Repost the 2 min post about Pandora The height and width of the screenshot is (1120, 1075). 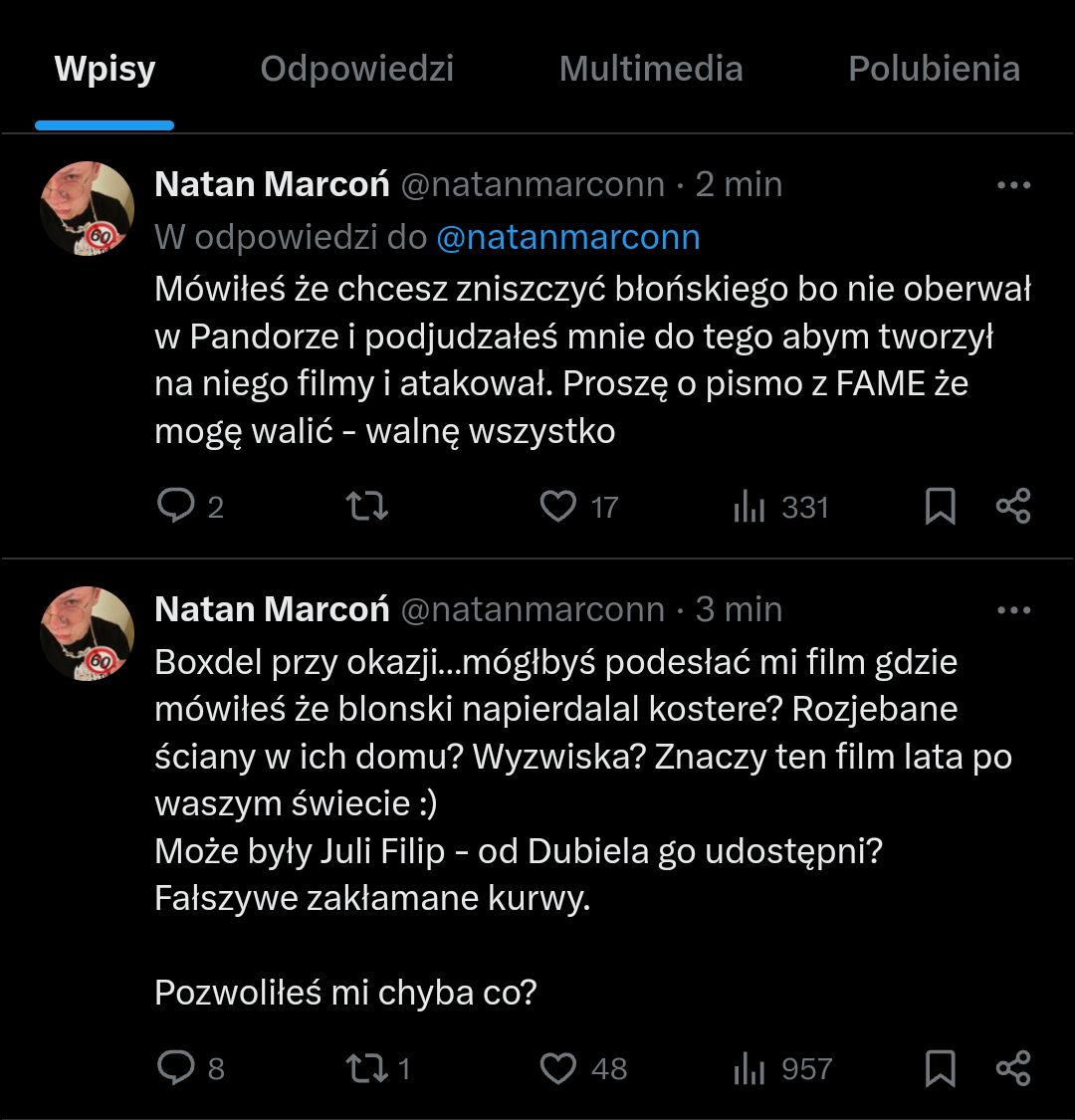pyautogui.click(x=366, y=507)
